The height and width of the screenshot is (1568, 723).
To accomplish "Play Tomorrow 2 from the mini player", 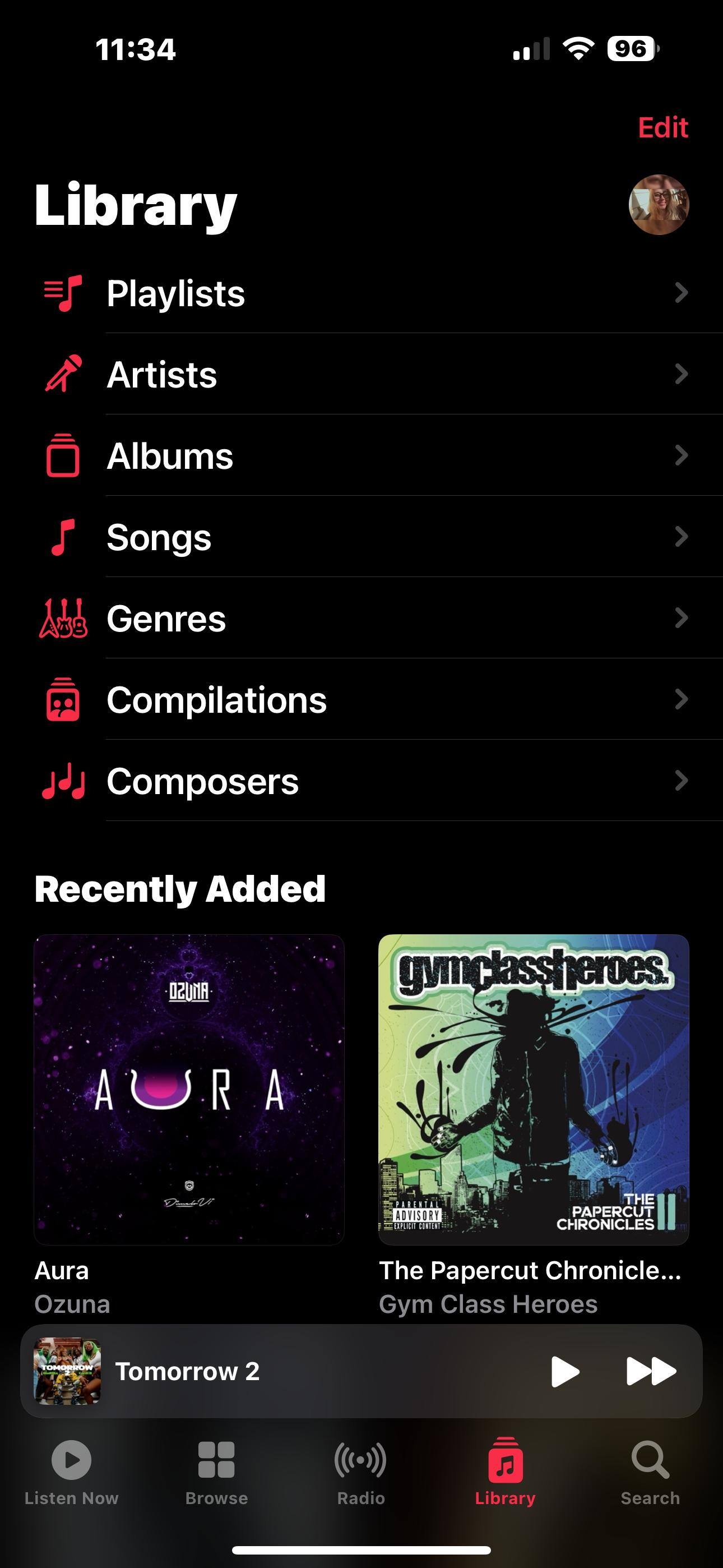I will coord(565,1371).
